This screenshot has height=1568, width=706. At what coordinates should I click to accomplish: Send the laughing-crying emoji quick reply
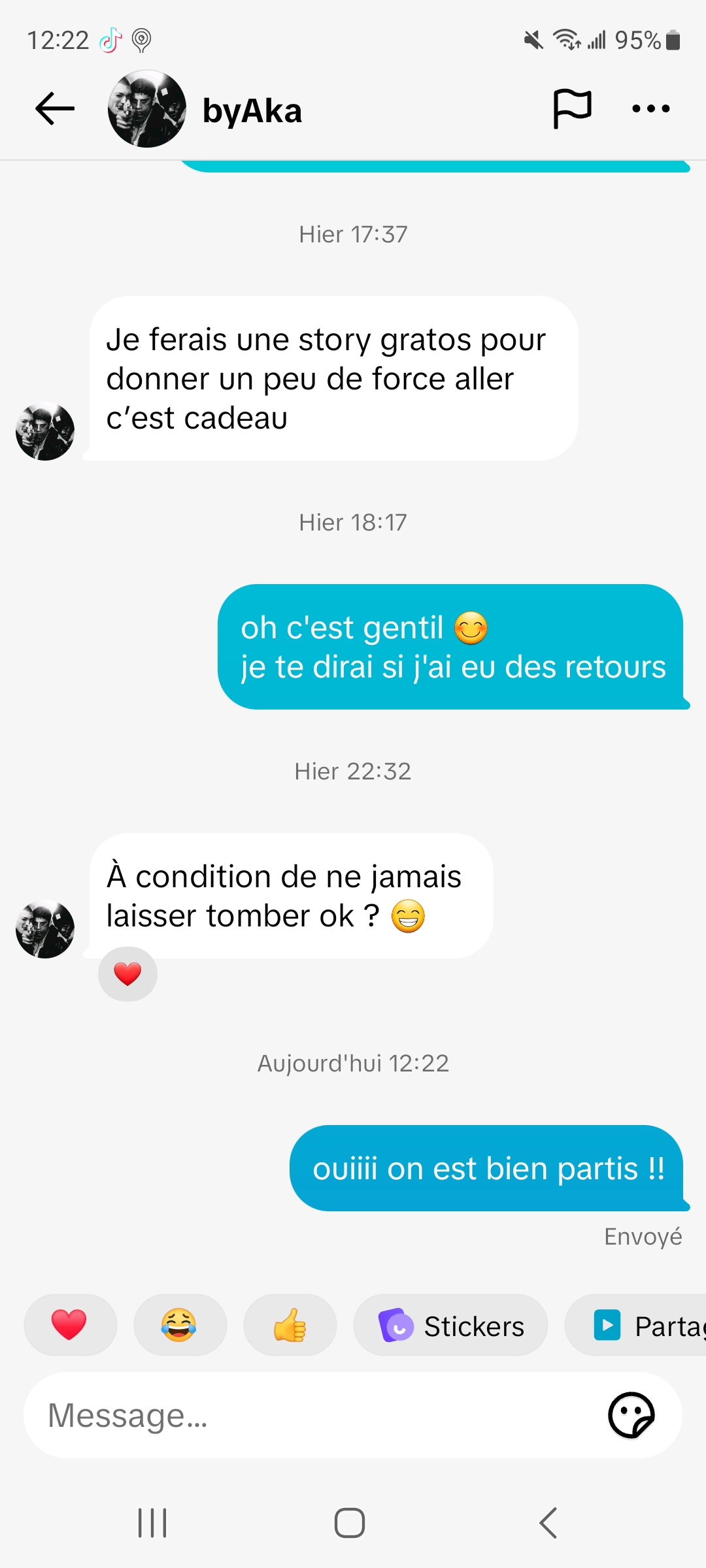pos(180,1325)
